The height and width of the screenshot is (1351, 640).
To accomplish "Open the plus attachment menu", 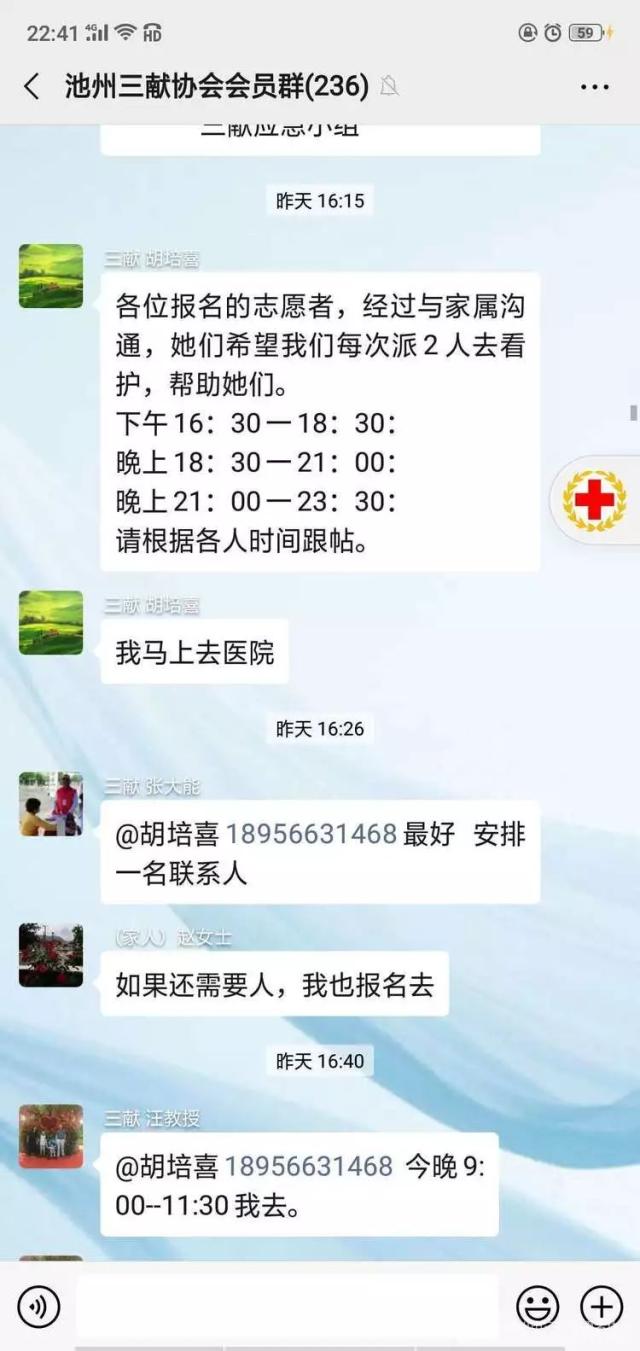I will pyautogui.click(x=601, y=1306).
